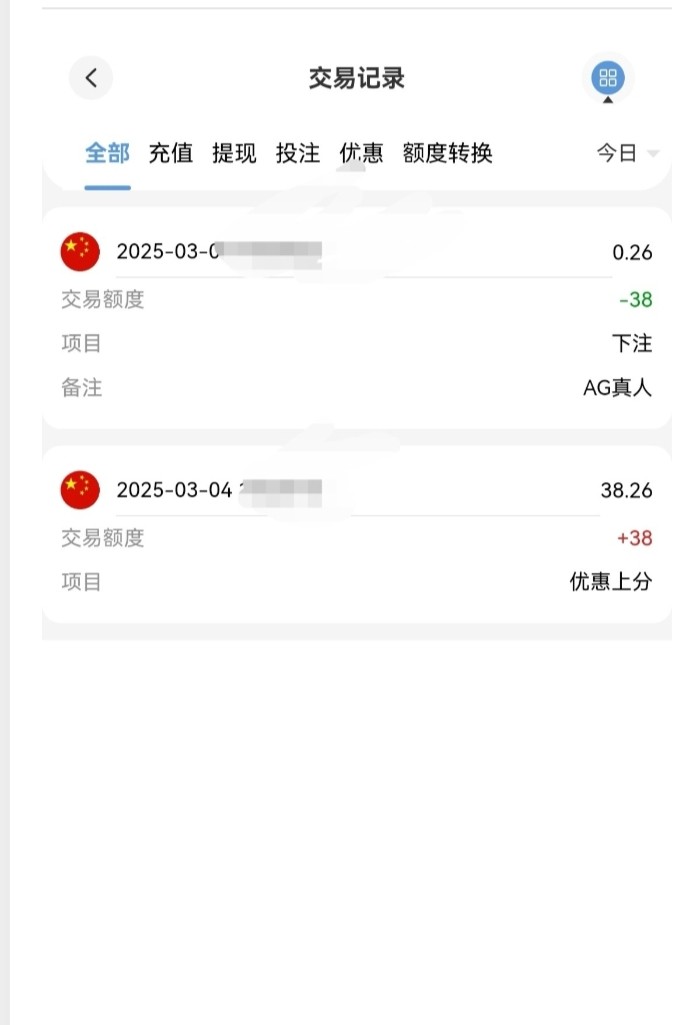Switch to the 投注 tab
The height and width of the screenshot is (1025, 690).
click(x=298, y=154)
